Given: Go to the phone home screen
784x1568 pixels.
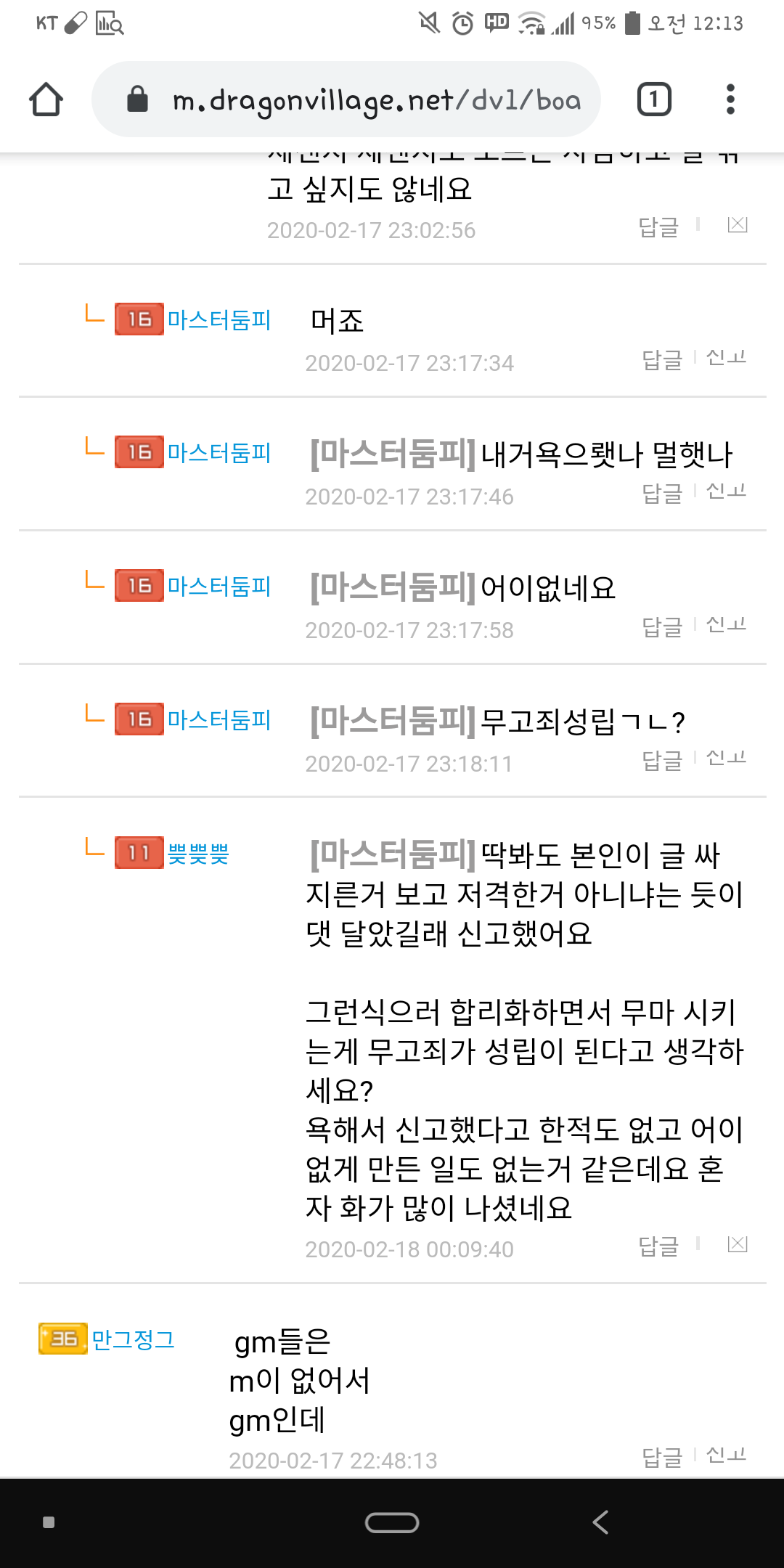Looking at the screenshot, I should 392,1522.
